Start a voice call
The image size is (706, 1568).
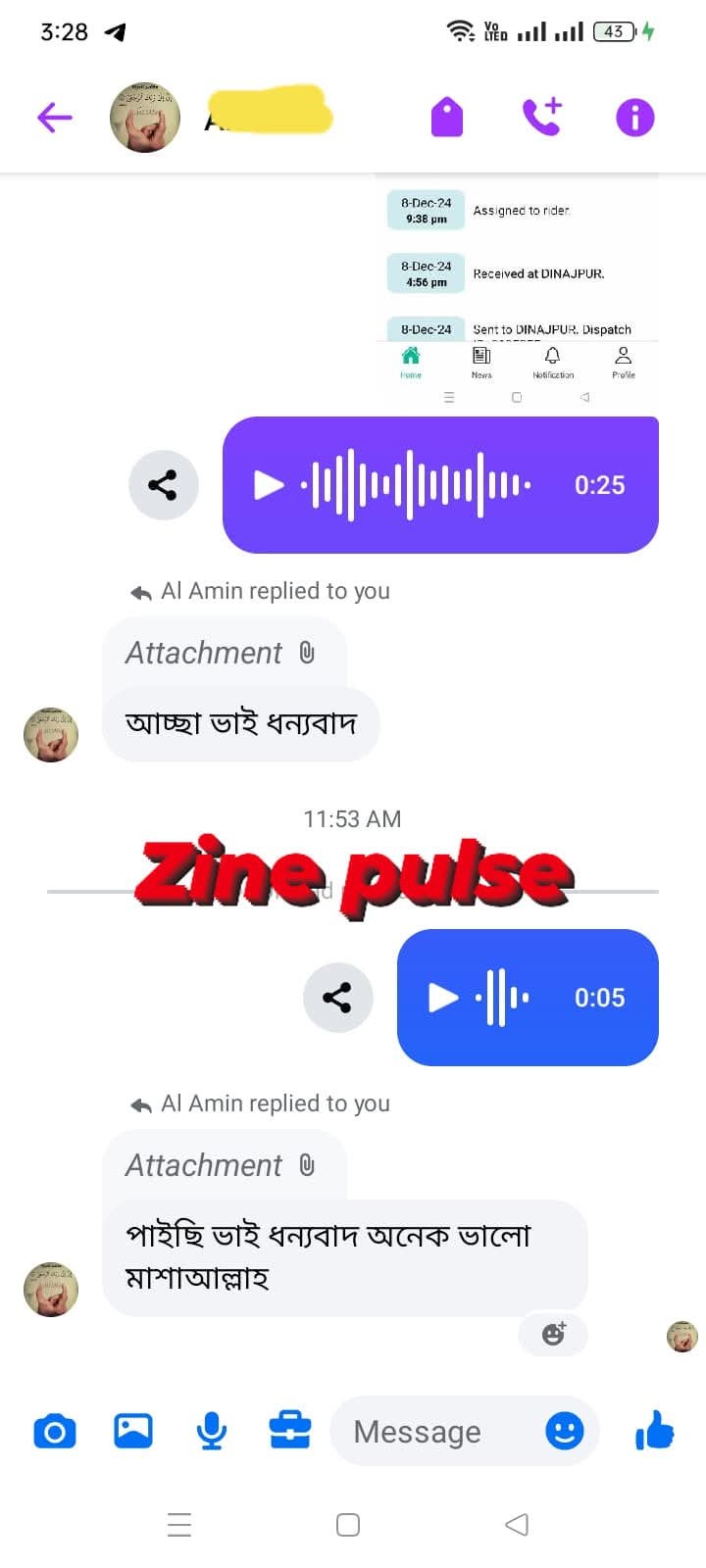(x=541, y=117)
